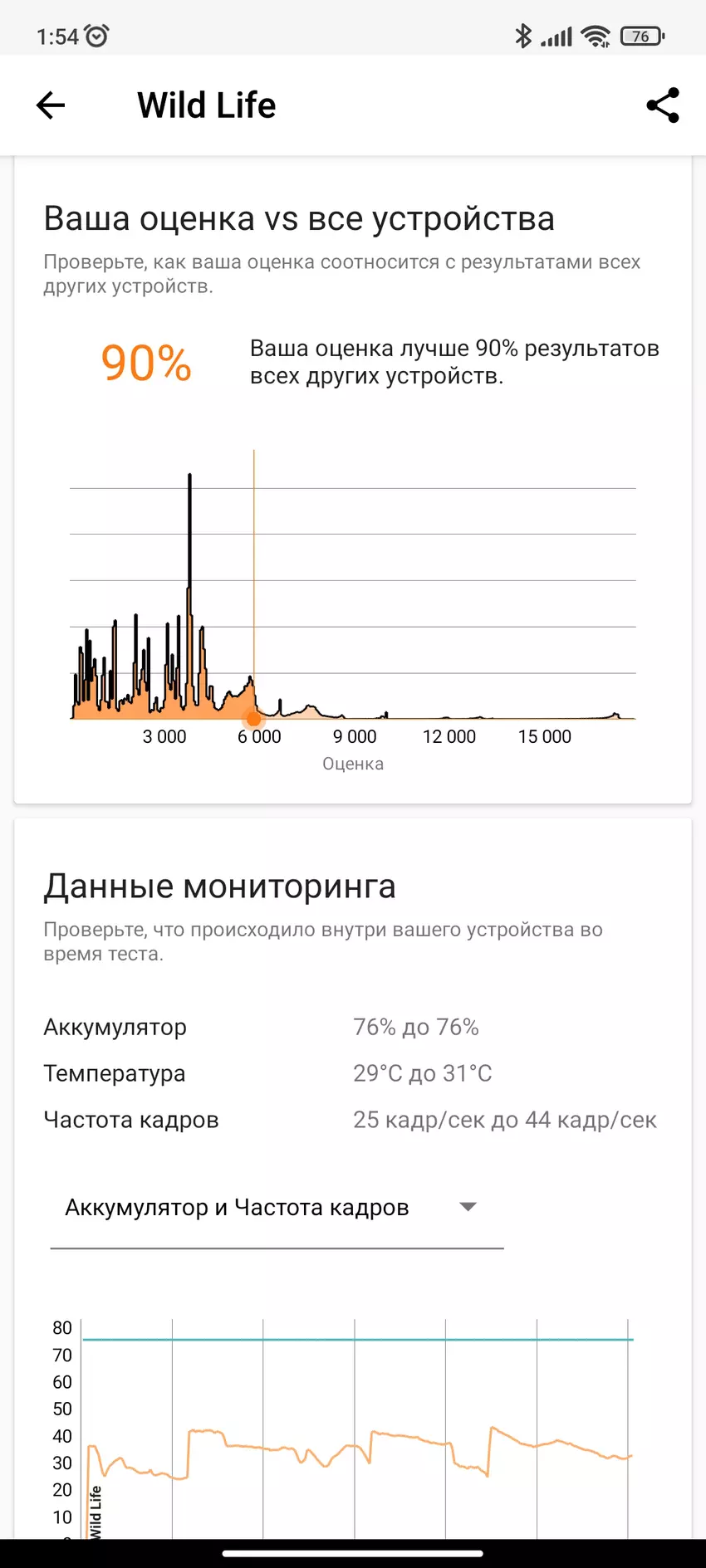Share the Wild Life benchmark result

[662, 105]
